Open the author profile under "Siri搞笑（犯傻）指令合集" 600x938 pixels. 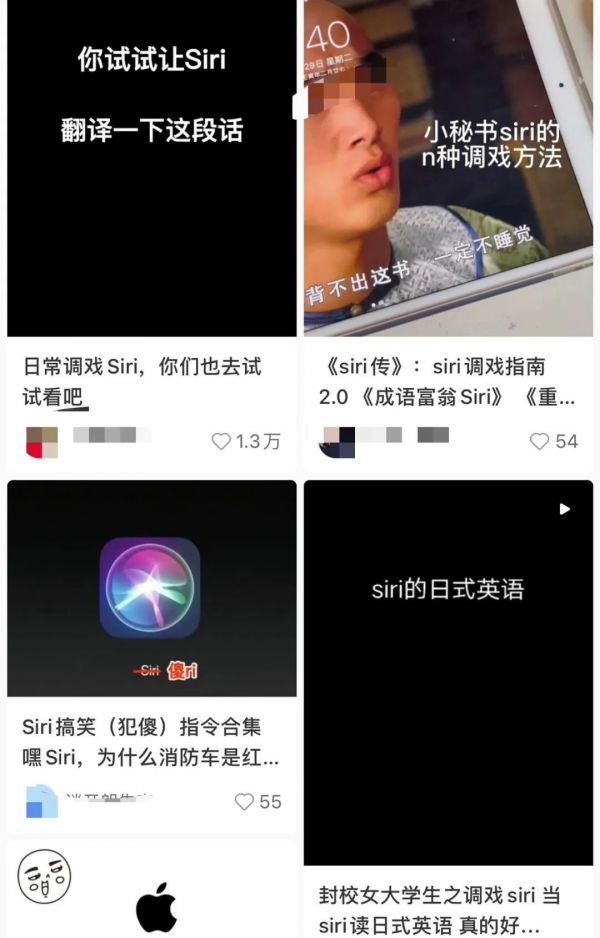pyautogui.click(x=41, y=801)
